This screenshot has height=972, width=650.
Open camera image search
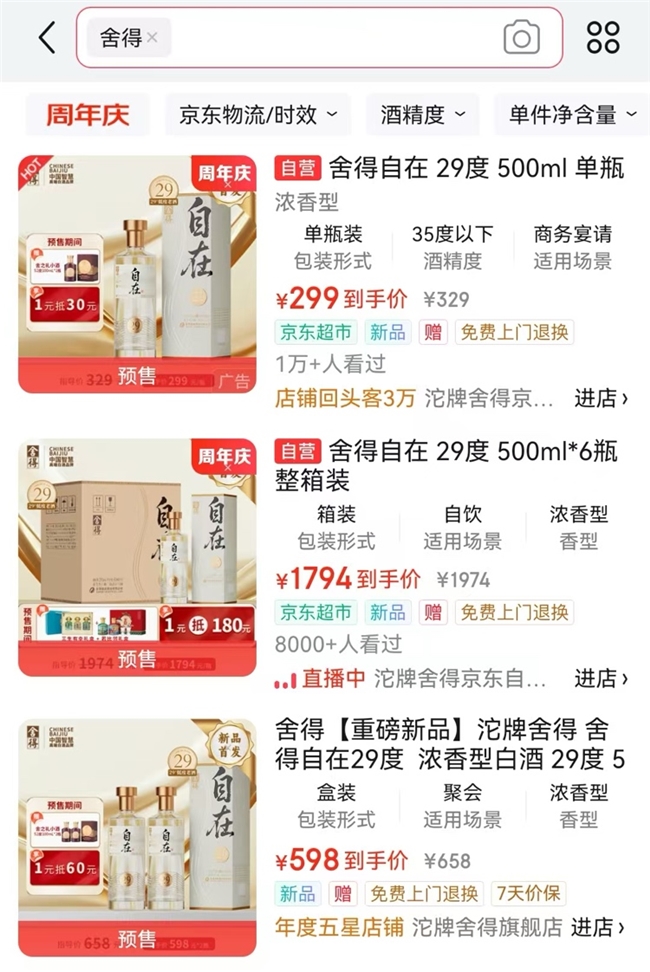point(521,38)
